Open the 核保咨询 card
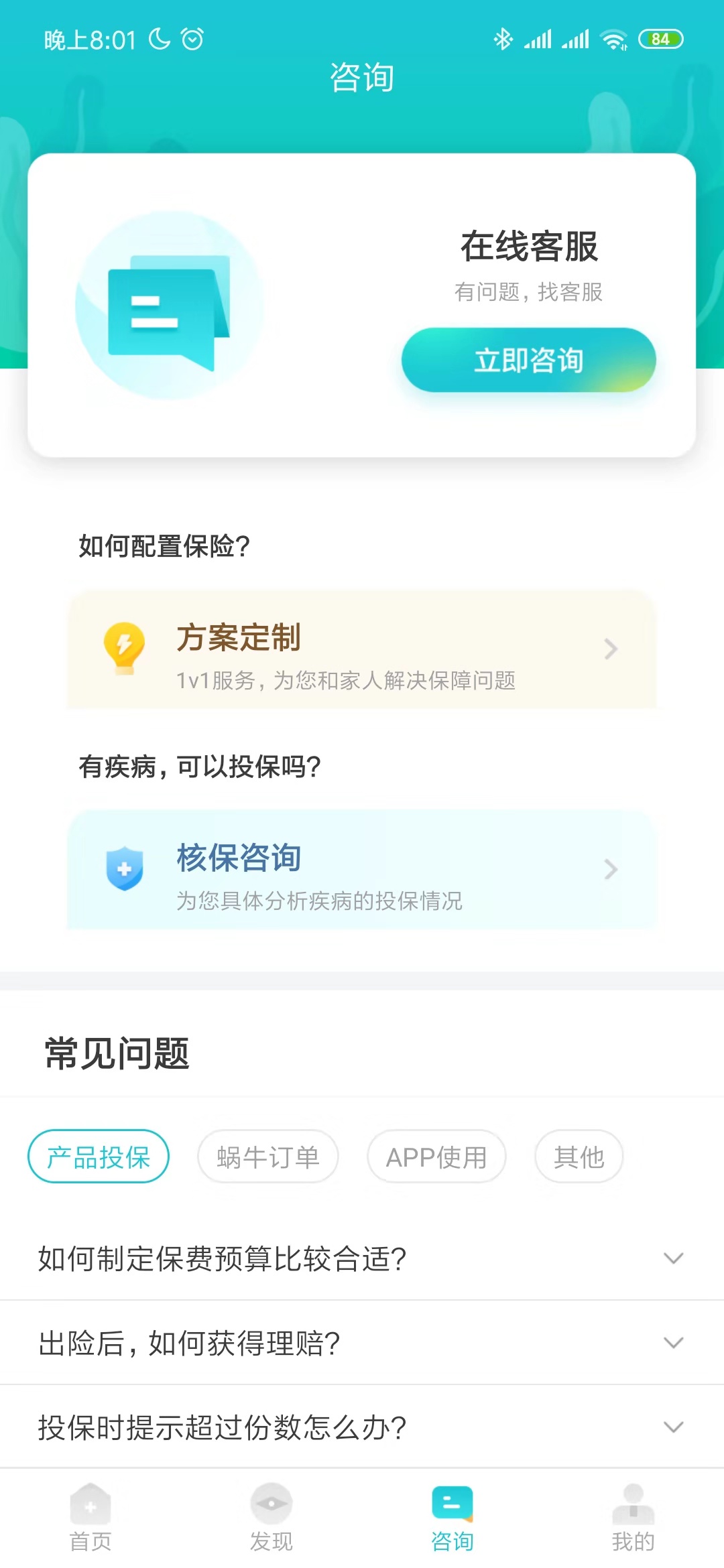The width and height of the screenshot is (724, 1568). click(x=362, y=870)
